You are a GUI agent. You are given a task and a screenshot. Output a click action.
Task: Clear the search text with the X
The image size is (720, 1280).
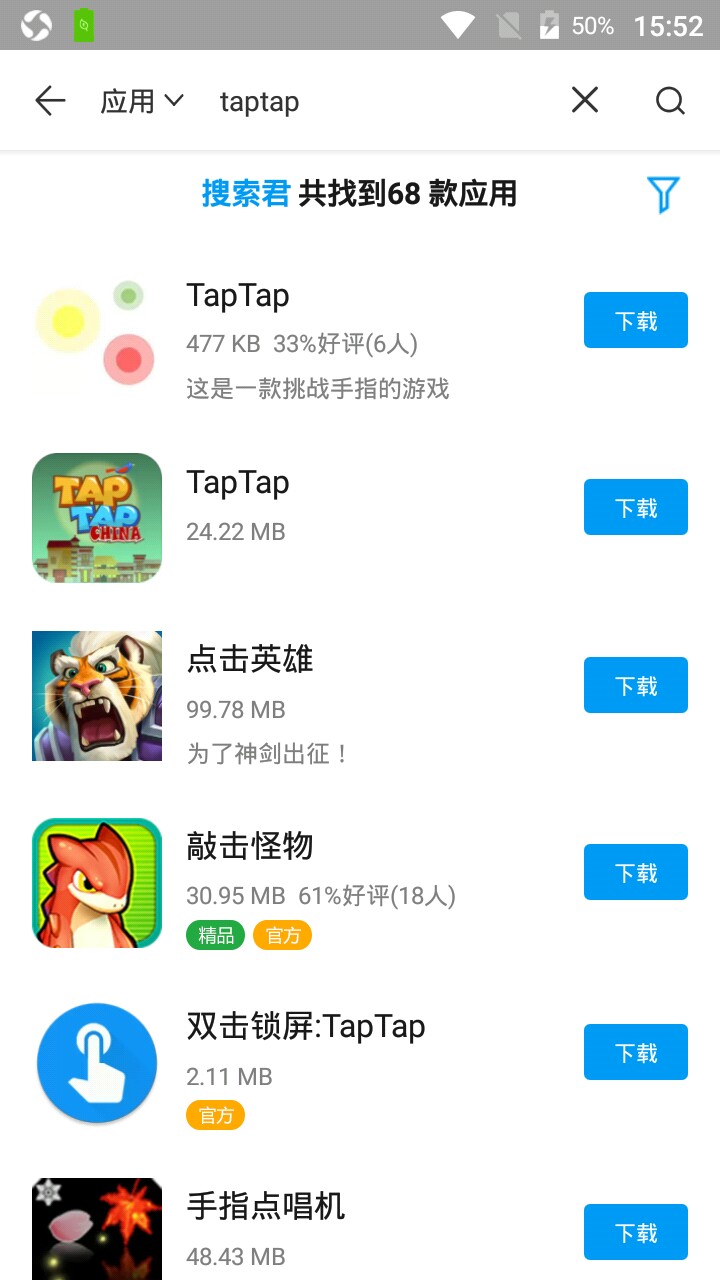click(585, 100)
